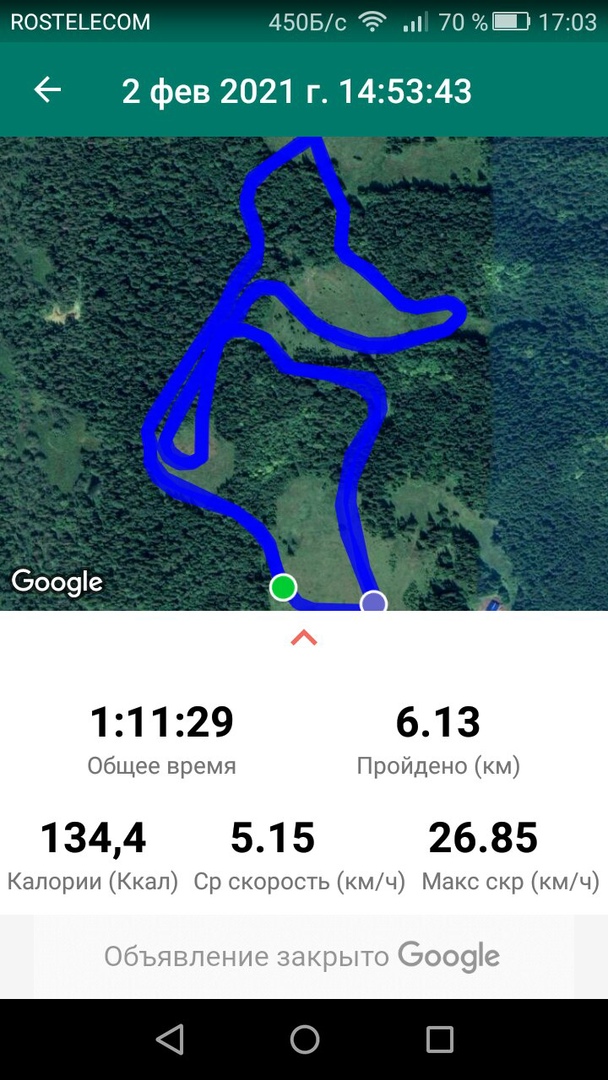Go back using the arrow in the app bar
The width and height of the screenshot is (608, 1080).
(x=48, y=91)
